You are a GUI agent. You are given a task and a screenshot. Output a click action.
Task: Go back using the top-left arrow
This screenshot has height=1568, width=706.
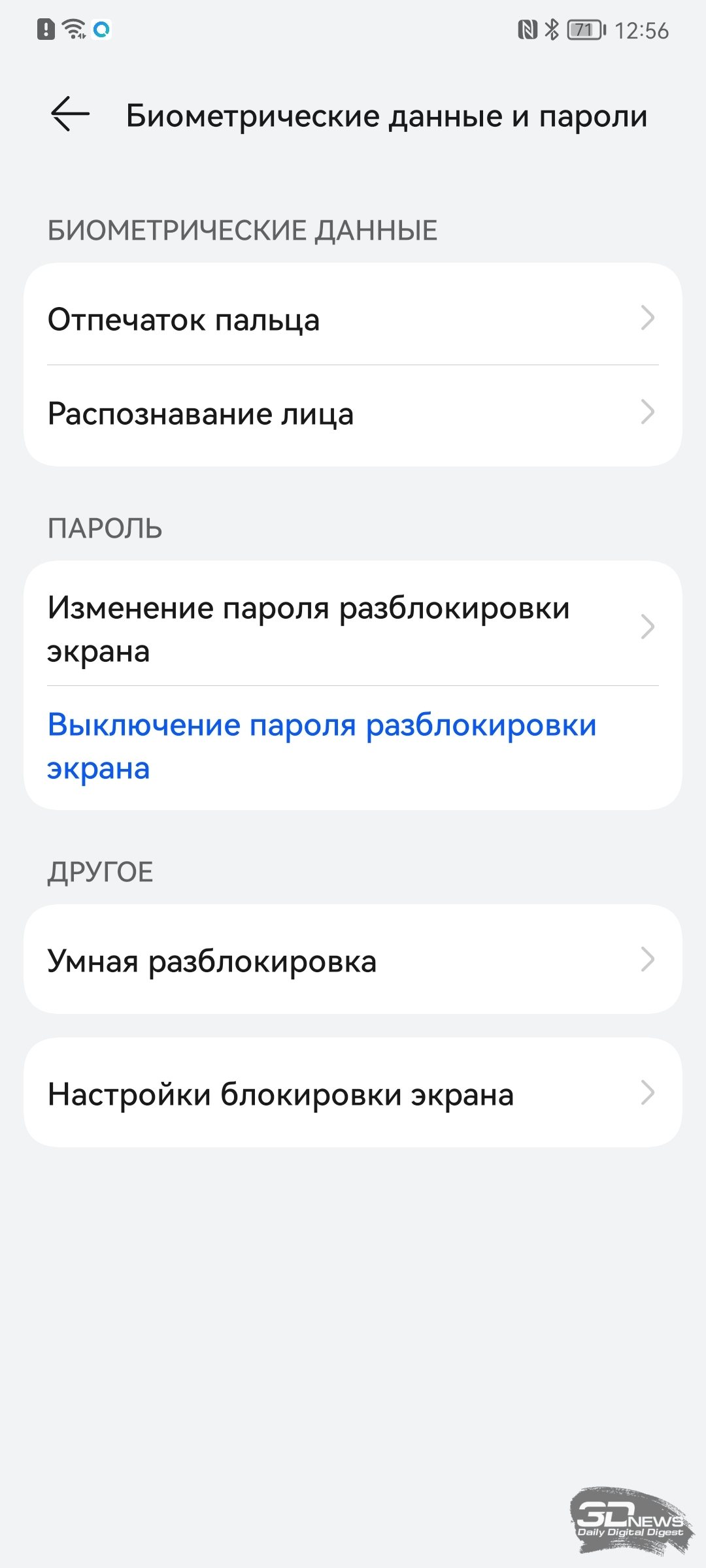70,114
